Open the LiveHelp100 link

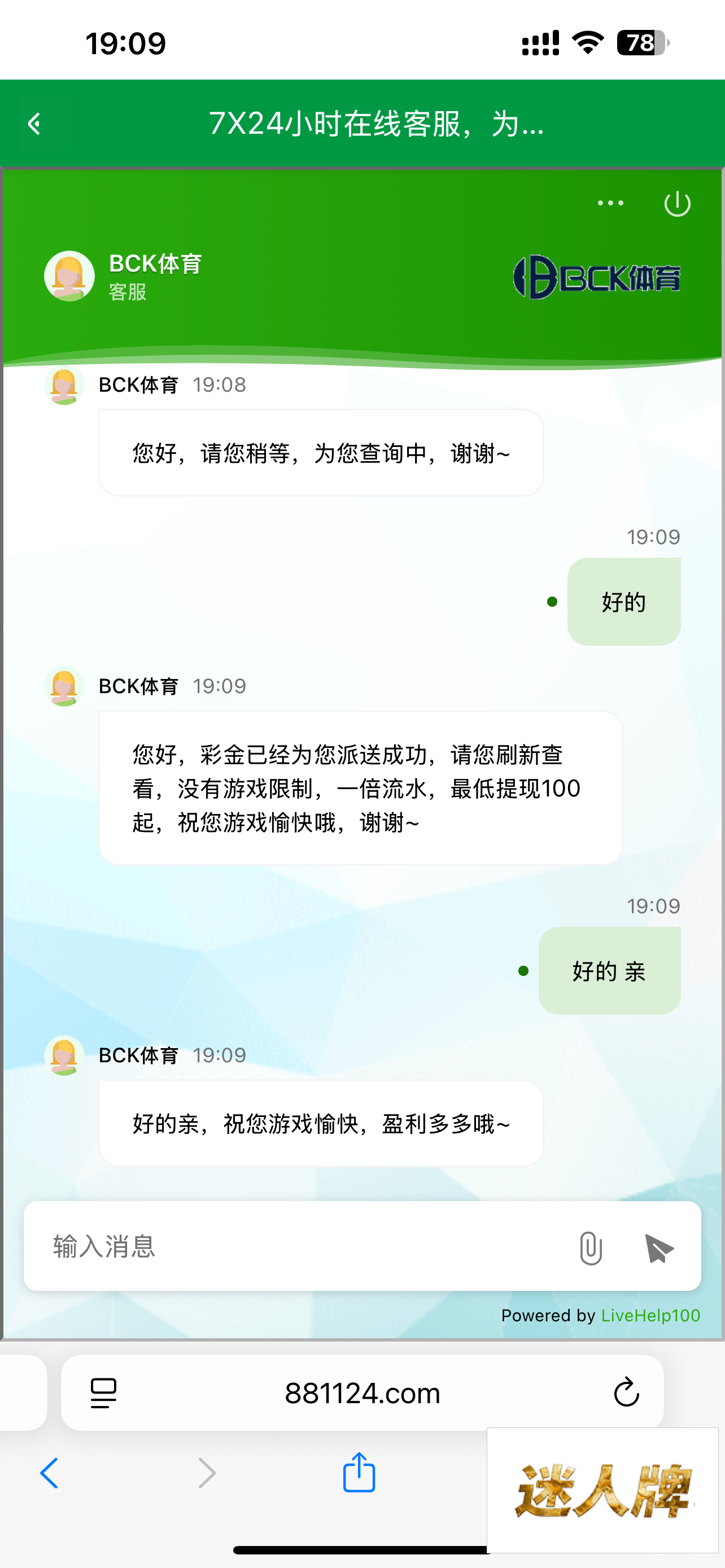pyautogui.click(x=650, y=1315)
